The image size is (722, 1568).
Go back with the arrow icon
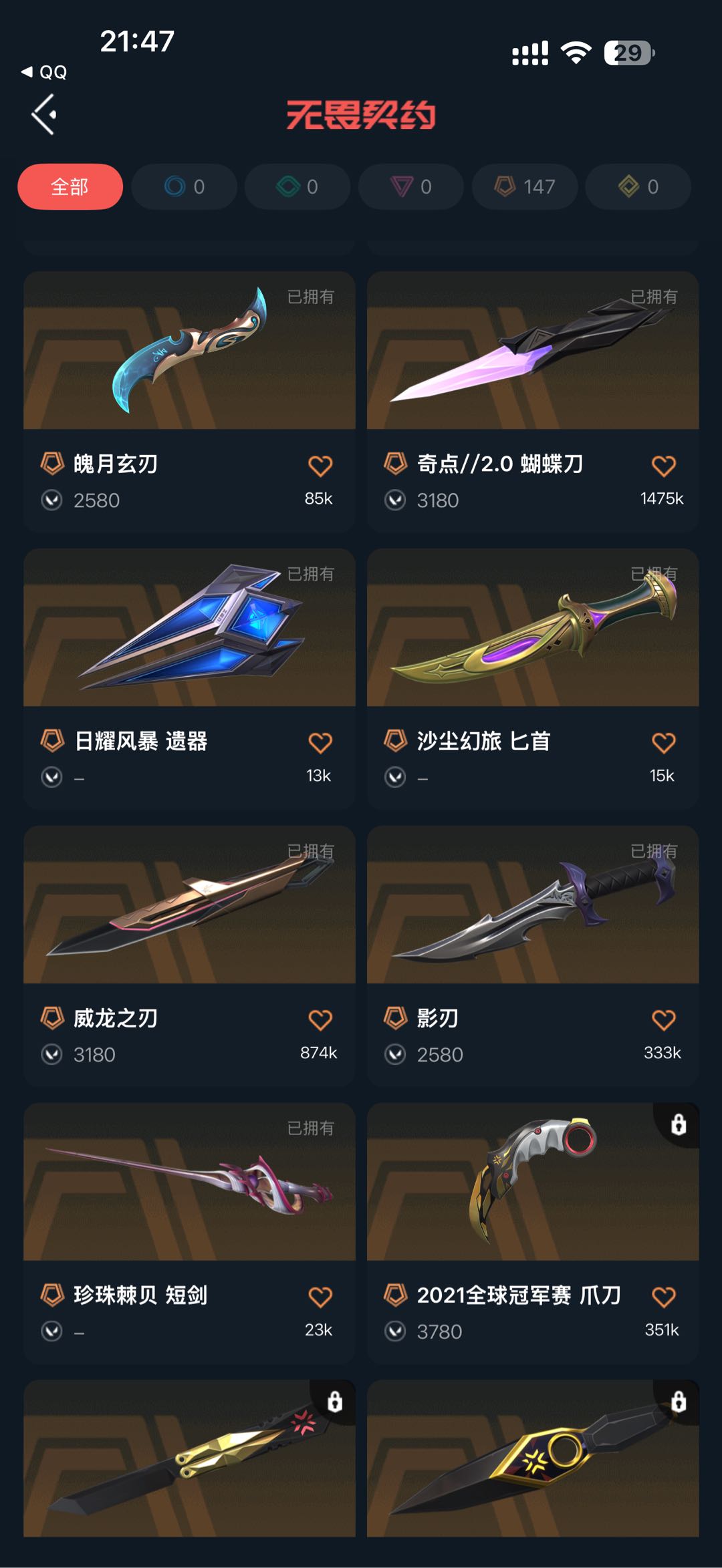click(x=44, y=114)
